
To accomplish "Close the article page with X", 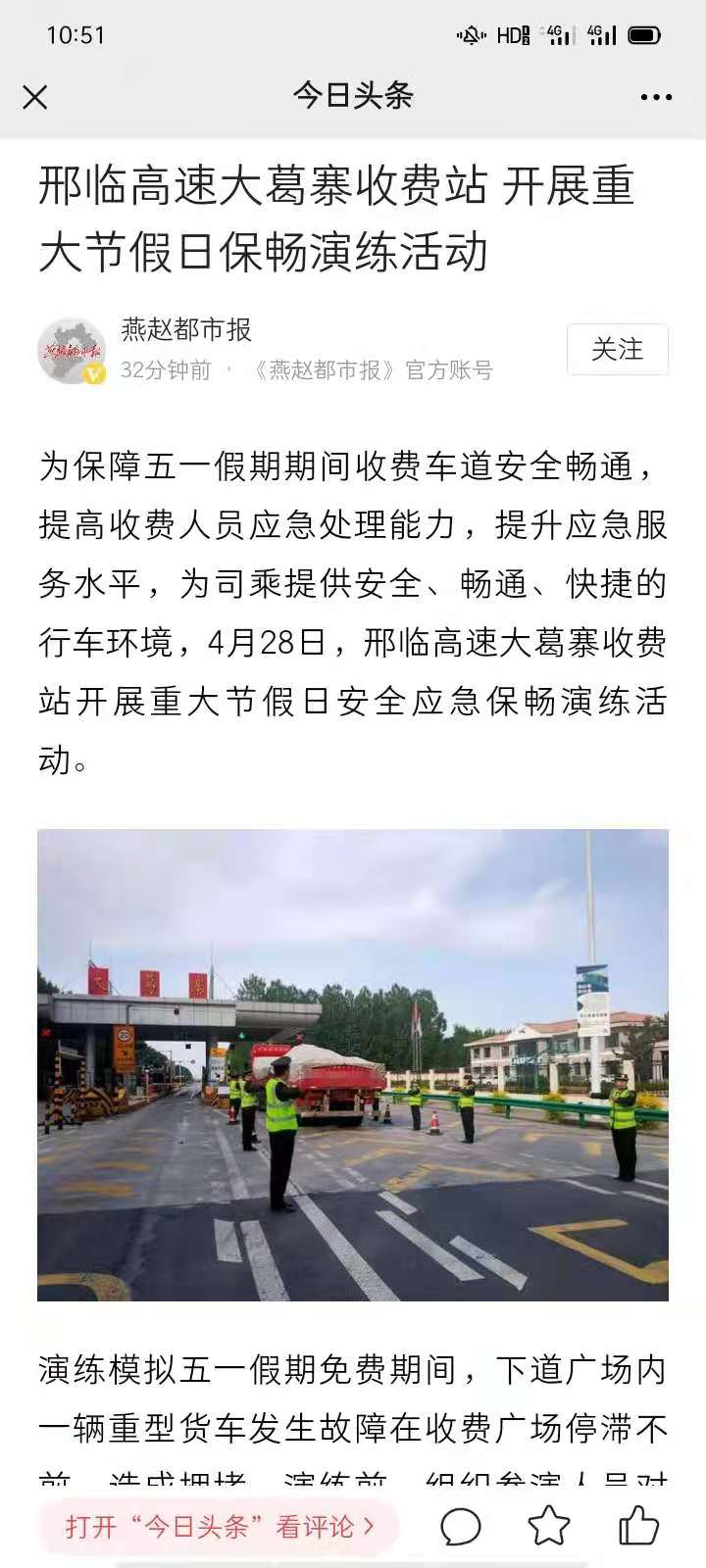I will coord(35,97).
